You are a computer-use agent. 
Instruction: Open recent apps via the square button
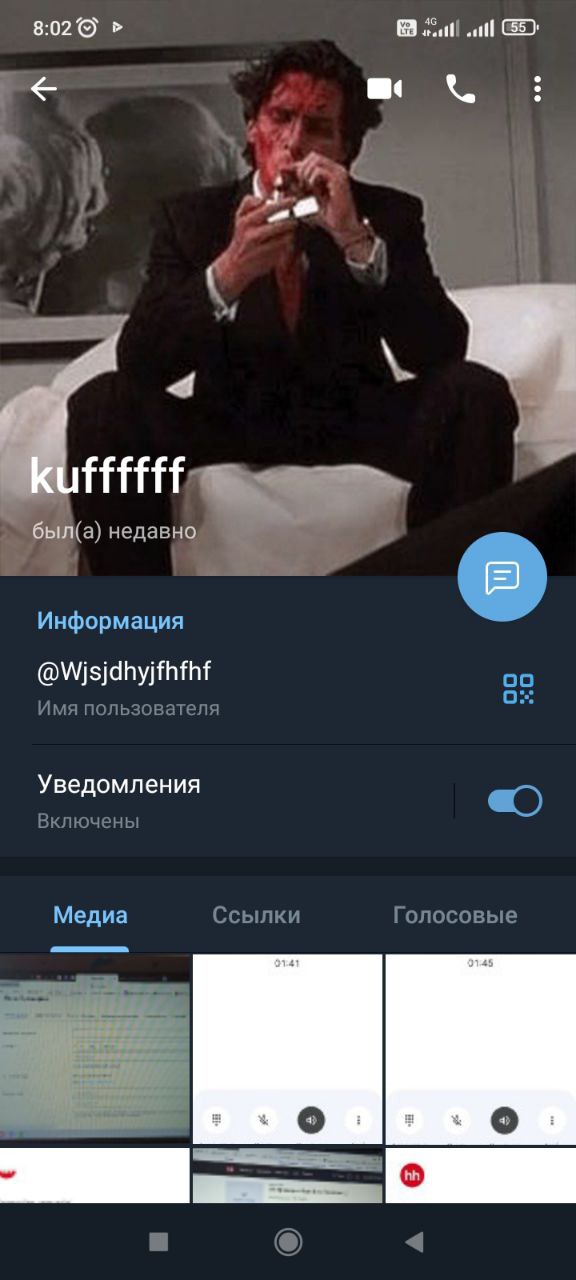click(x=158, y=1242)
